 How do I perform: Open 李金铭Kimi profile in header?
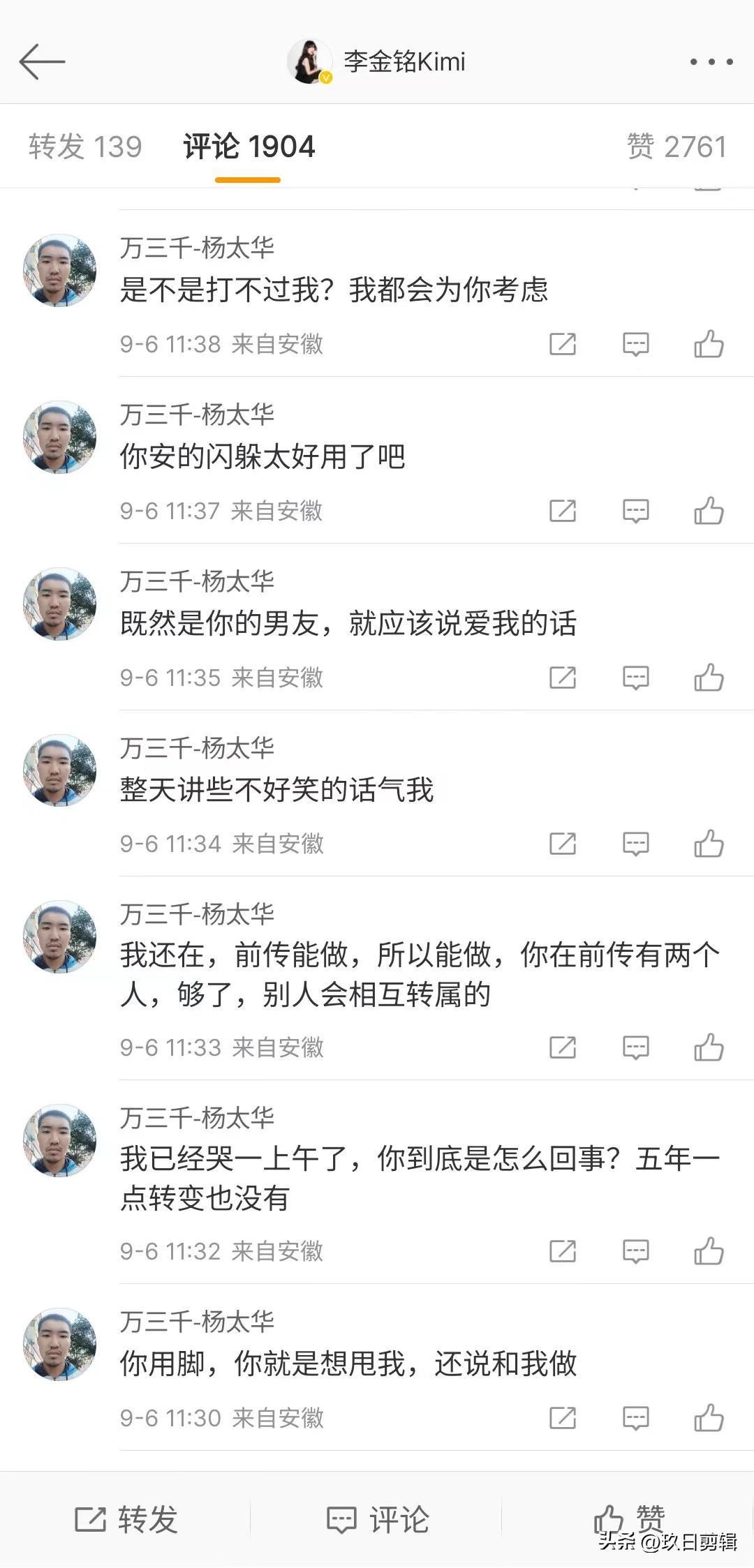(377, 62)
